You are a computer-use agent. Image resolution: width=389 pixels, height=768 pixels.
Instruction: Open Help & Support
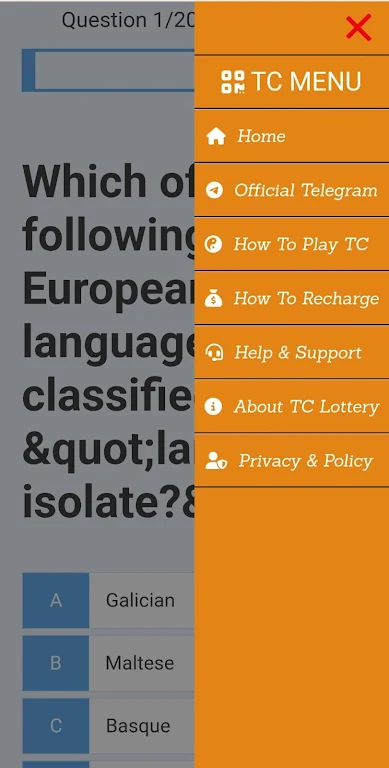coord(292,352)
